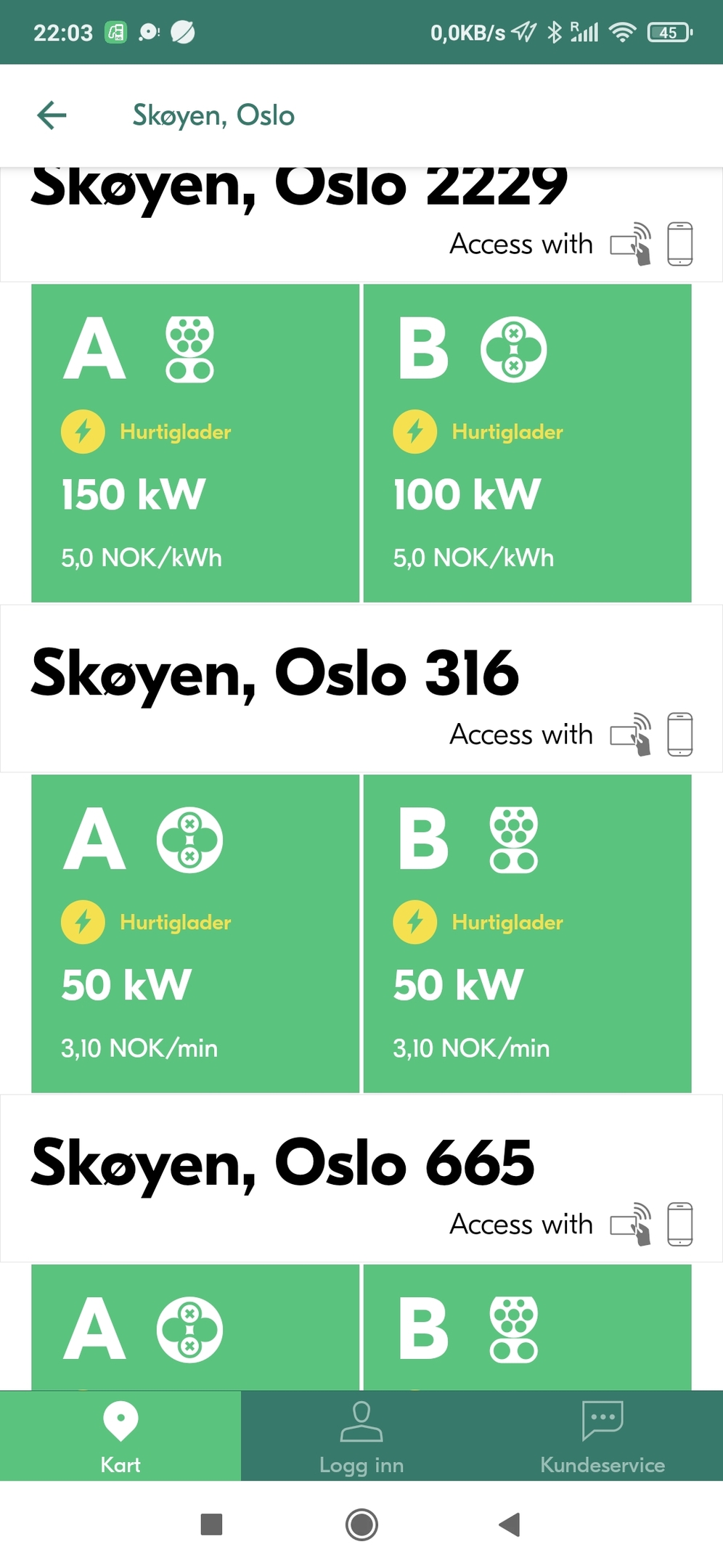This screenshot has width=723, height=1568.
Task: Choose connector A 50 kW at Skøyen 316
Action: (x=195, y=933)
